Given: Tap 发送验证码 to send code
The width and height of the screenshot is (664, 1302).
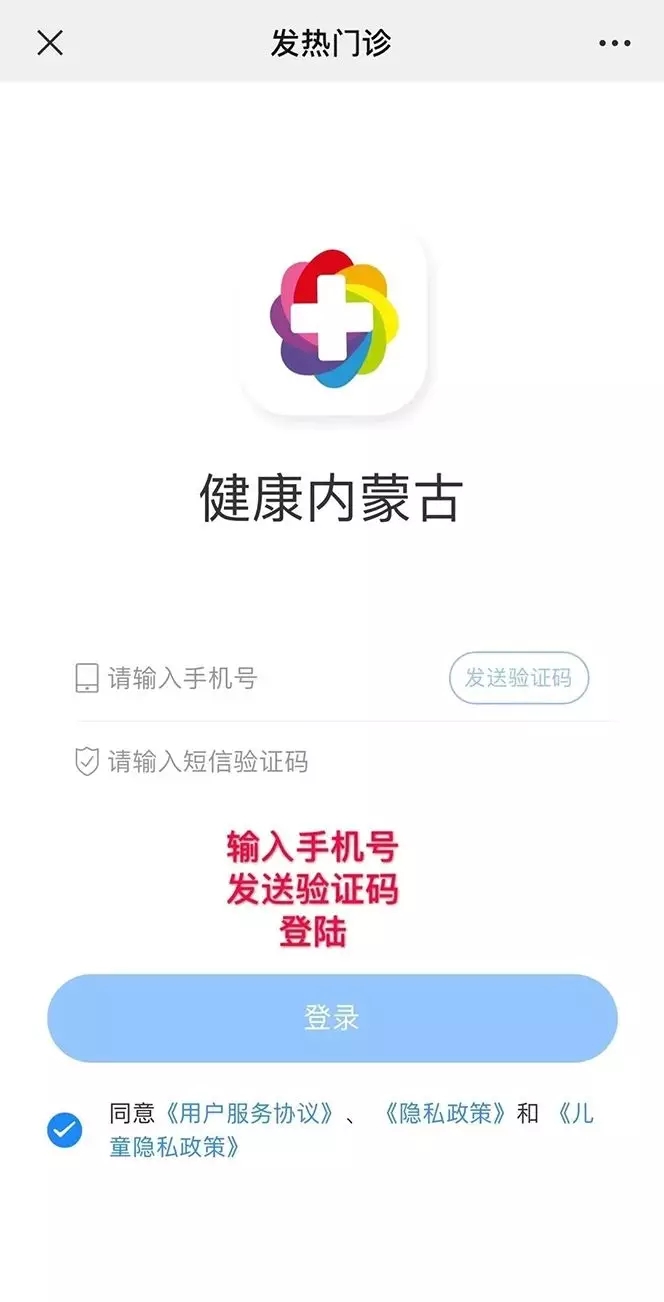Looking at the screenshot, I should pyautogui.click(x=518, y=679).
